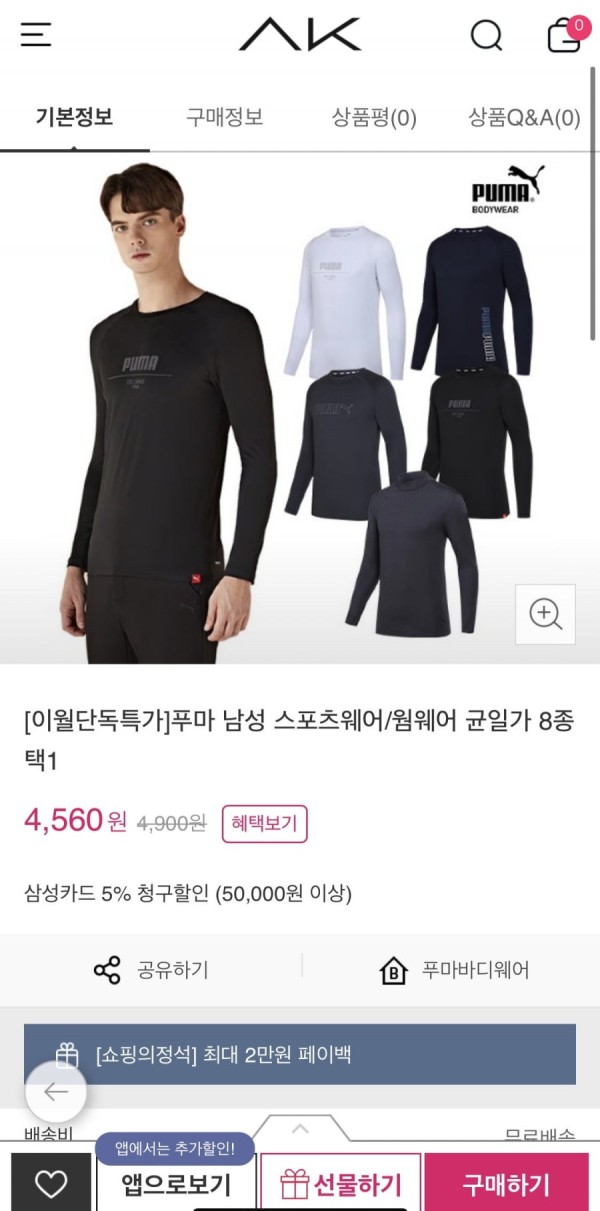Image resolution: width=600 pixels, height=1211 pixels.
Task: Switch to the 구매정보 tab
Action: [x=225, y=118]
